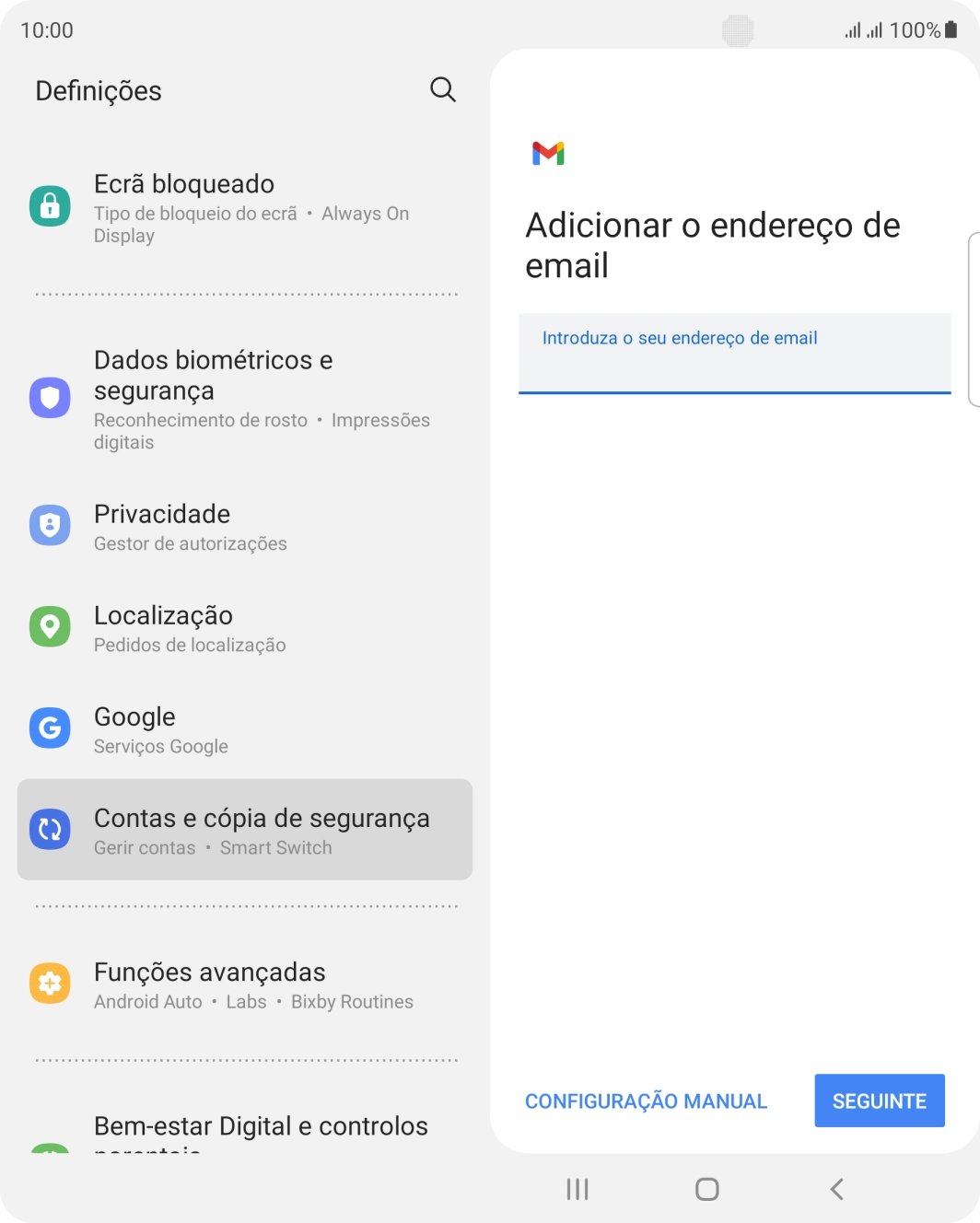The width and height of the screenshot is (980, 1223).
Task: Open Dados biométricos e segurança
Action: tap(244, 399)
